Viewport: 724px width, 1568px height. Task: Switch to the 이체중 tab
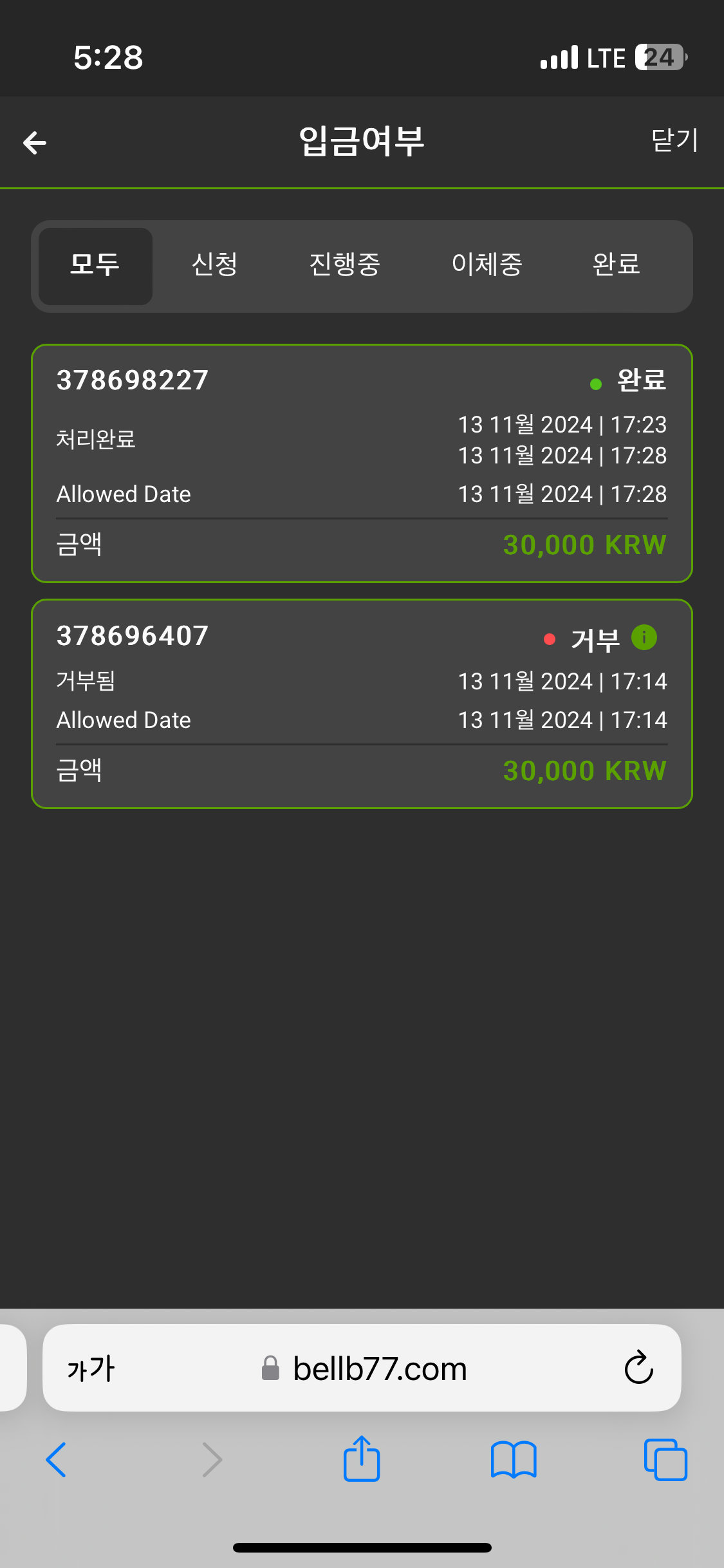(487, 265)
